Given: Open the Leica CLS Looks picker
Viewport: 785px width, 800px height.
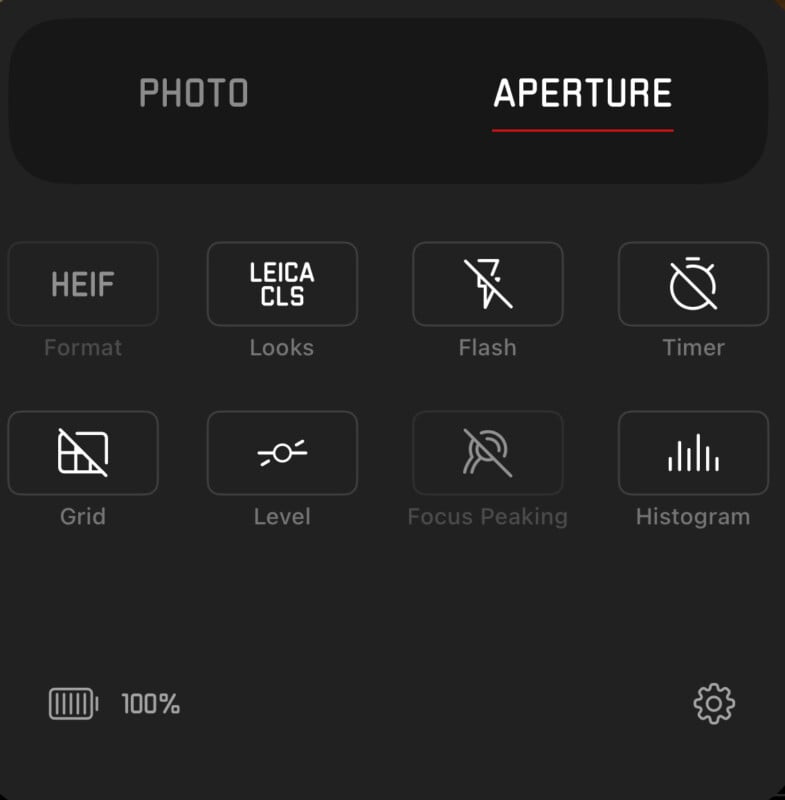Looking at the screenshot, I should tap(283, 284).
